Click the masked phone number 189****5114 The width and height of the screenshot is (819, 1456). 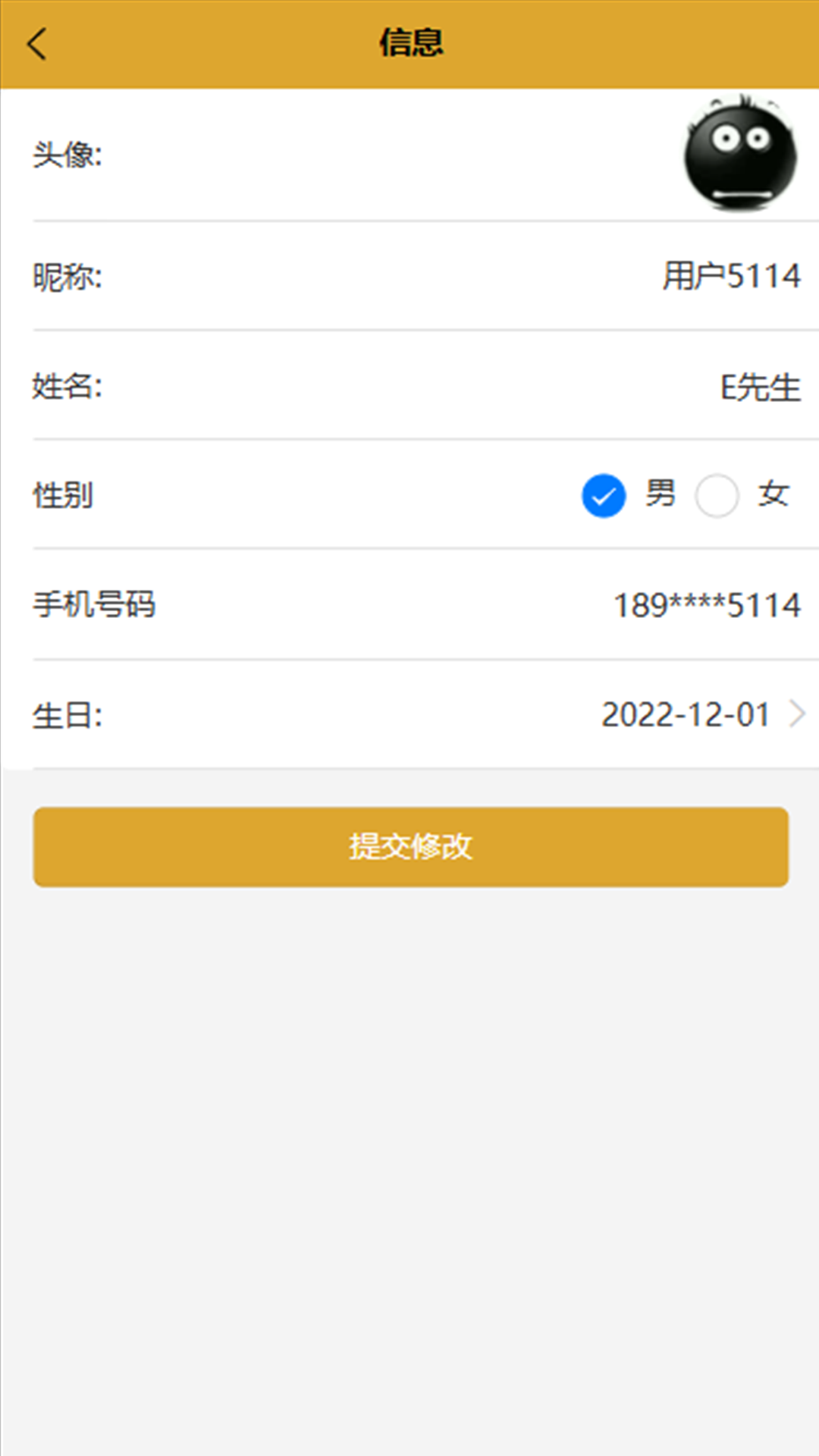click(707, 604)
